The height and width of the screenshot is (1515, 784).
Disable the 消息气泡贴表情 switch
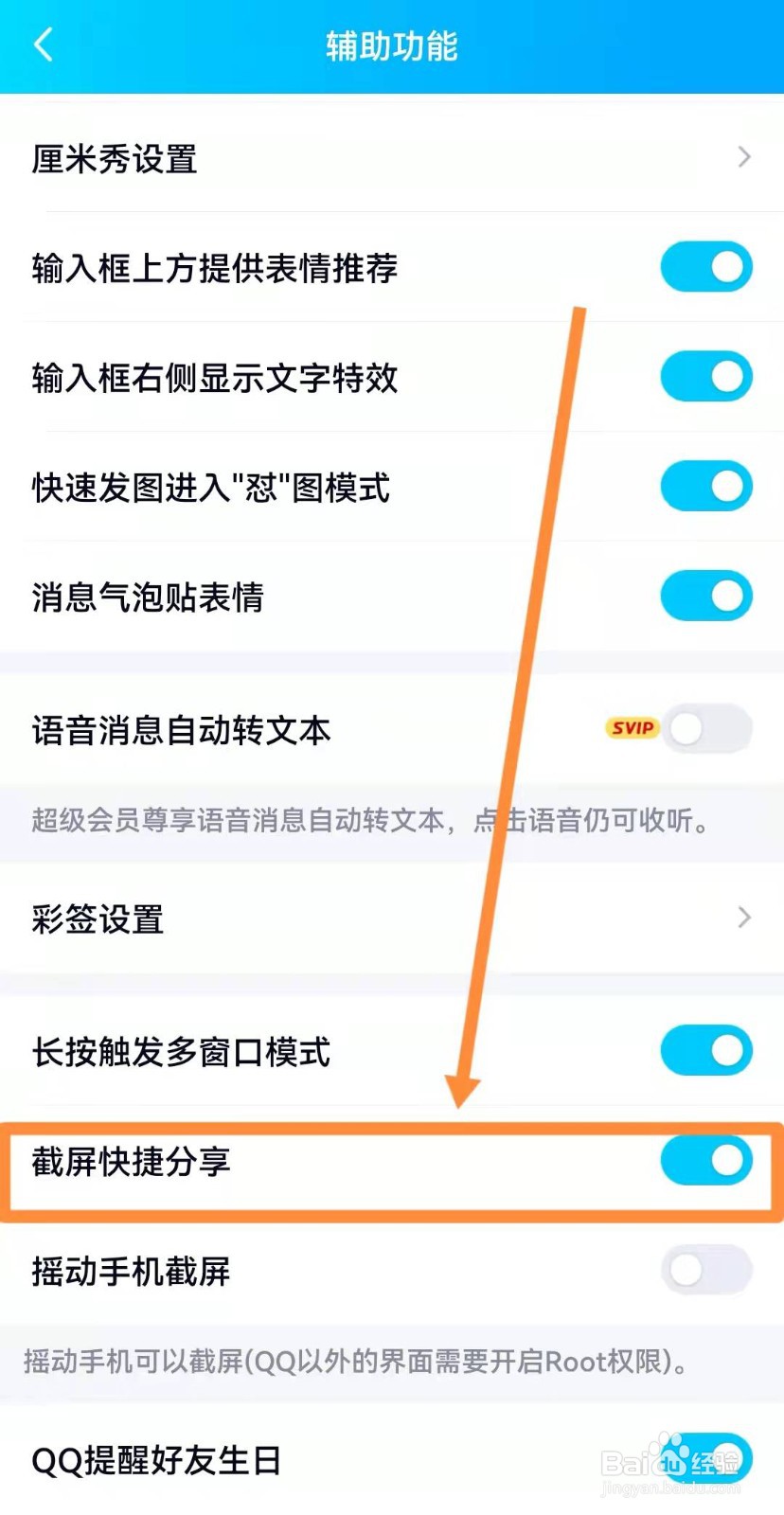pos(706,597)
